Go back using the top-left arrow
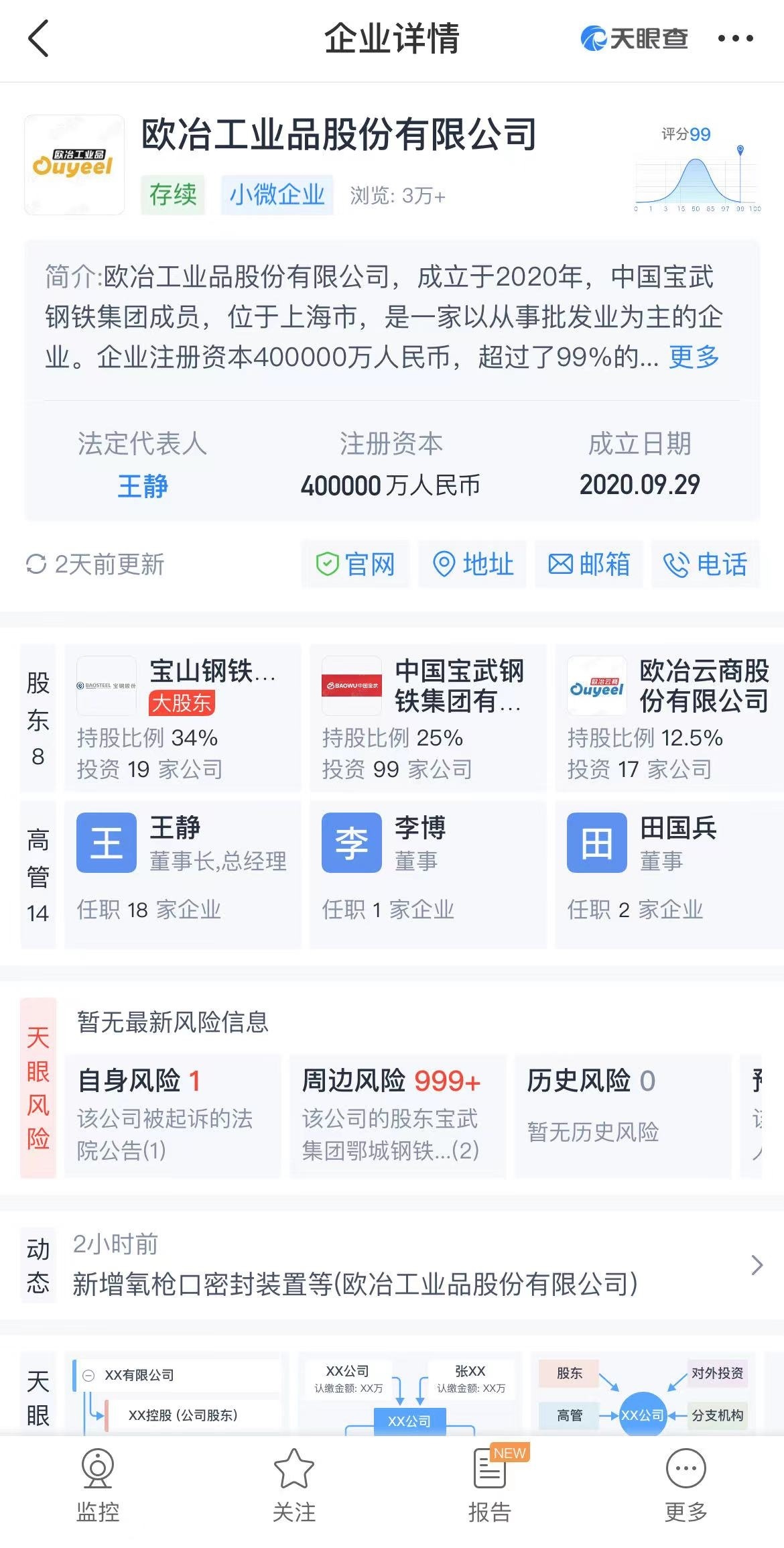This screenshot has width=784, height=1548. tap(39, 38)
